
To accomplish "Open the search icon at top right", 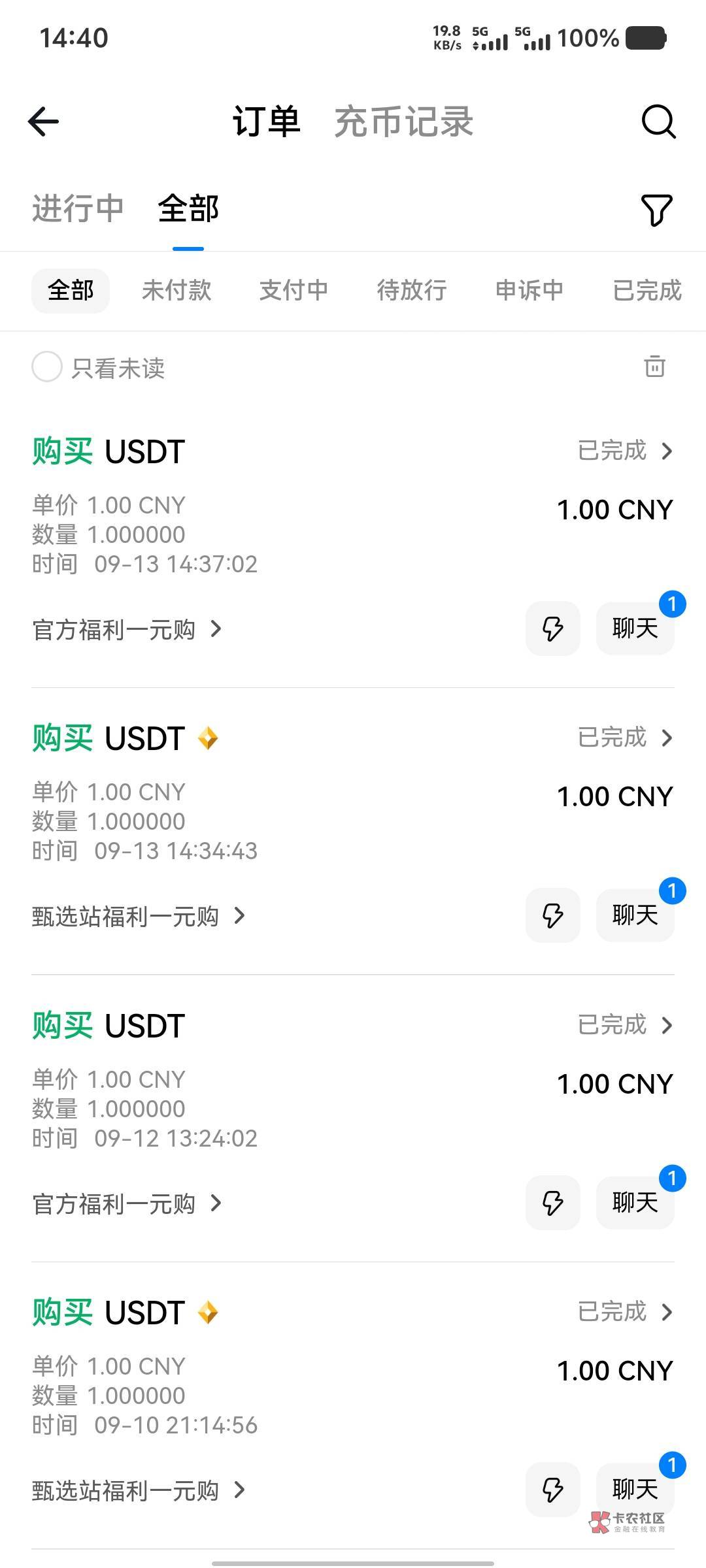I will tap(658, 122).
